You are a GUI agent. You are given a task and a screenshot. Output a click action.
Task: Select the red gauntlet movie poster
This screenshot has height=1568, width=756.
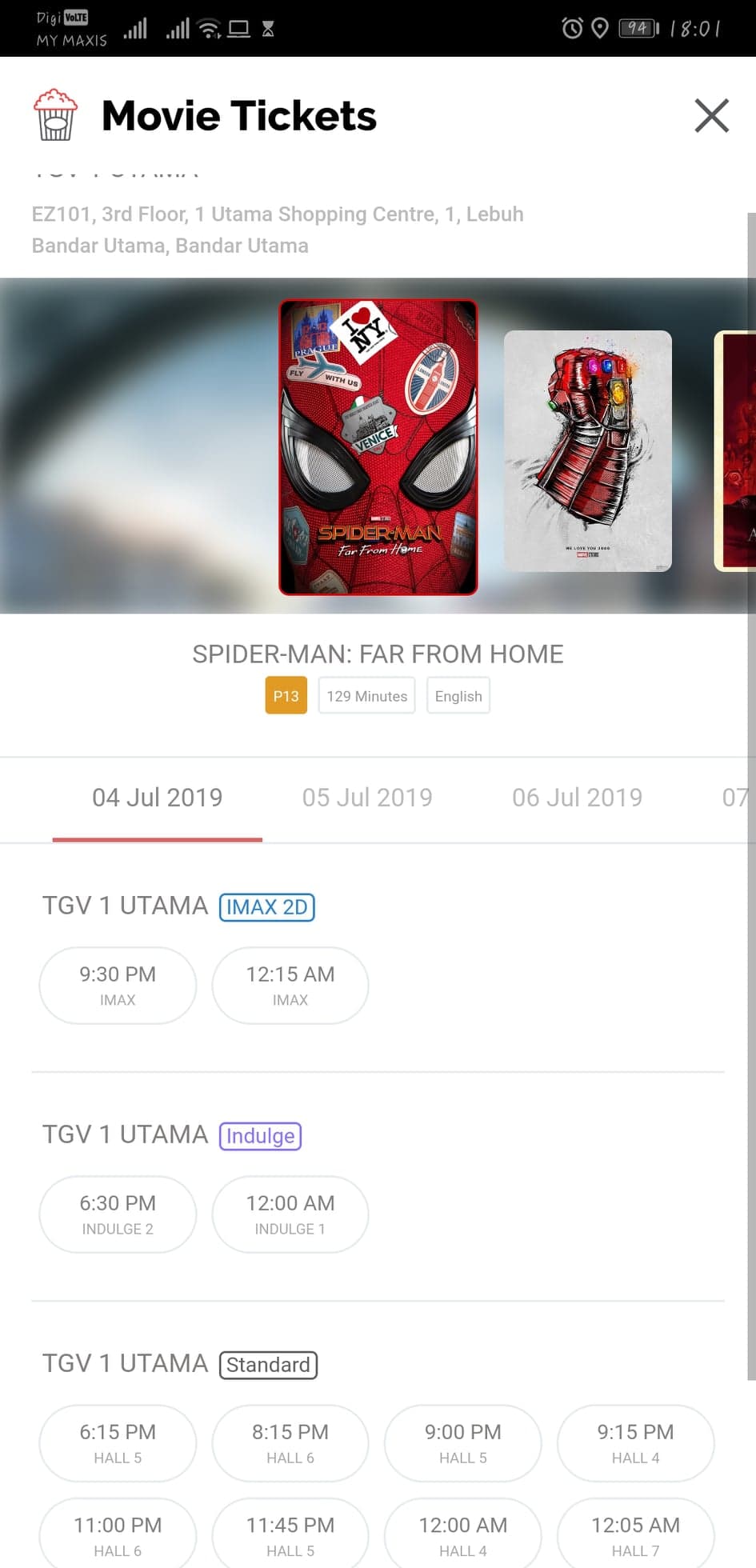[588, 451]
